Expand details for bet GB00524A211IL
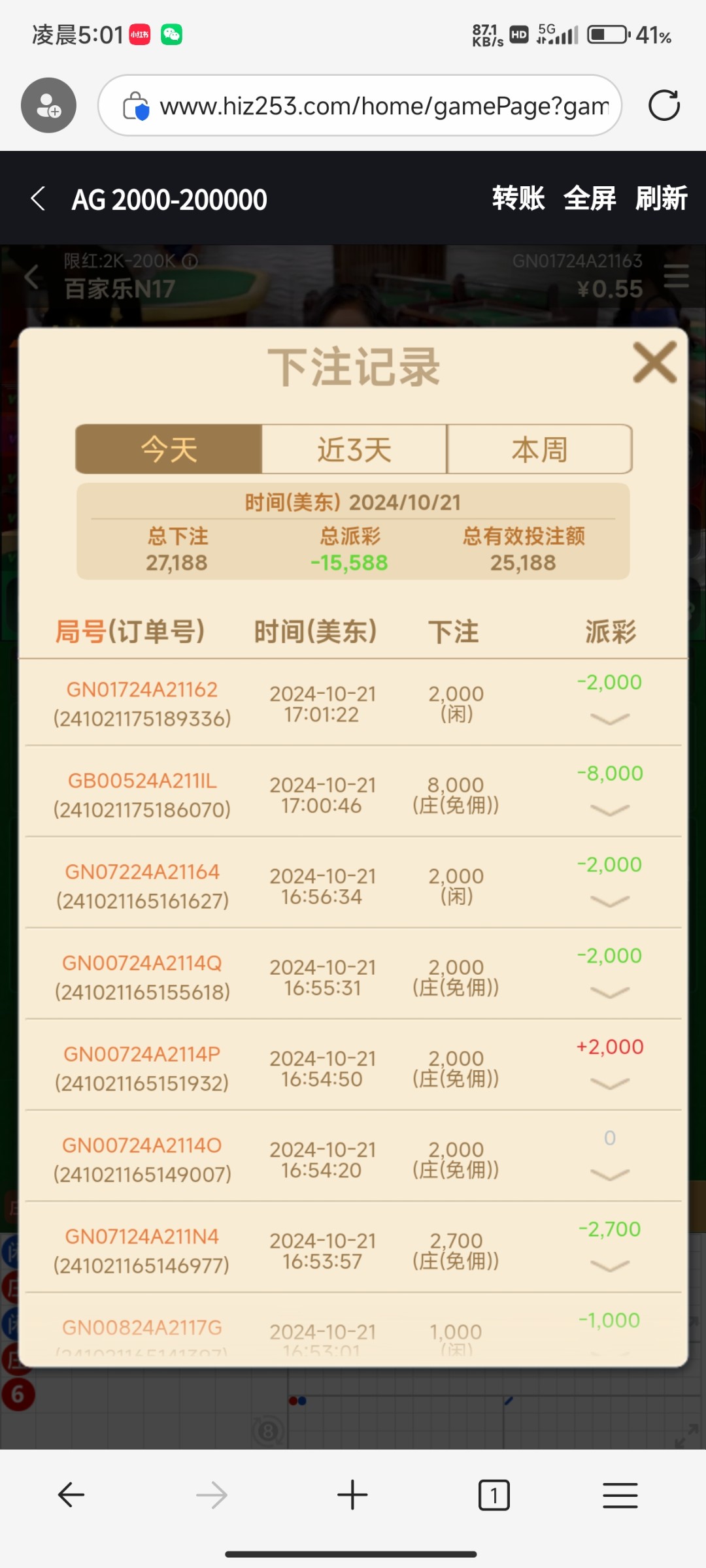Viewport: 706px width, 1568px height. (x=609, y=810)
